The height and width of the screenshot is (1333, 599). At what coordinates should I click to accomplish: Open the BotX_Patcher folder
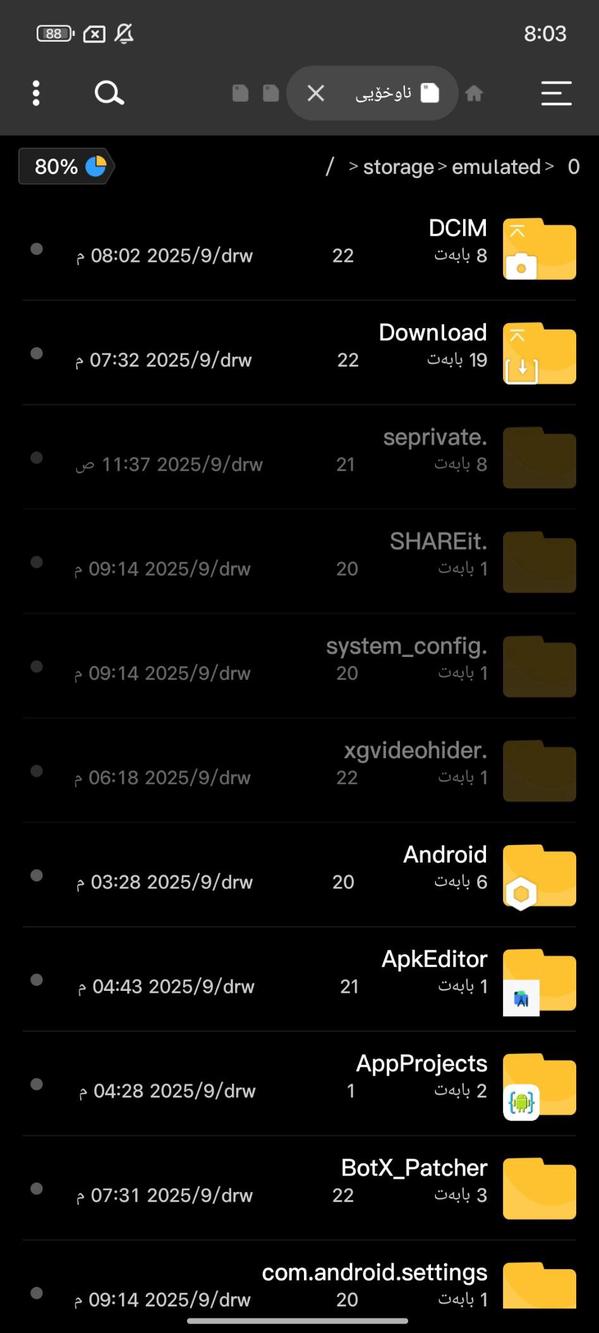coord(299,1188)
